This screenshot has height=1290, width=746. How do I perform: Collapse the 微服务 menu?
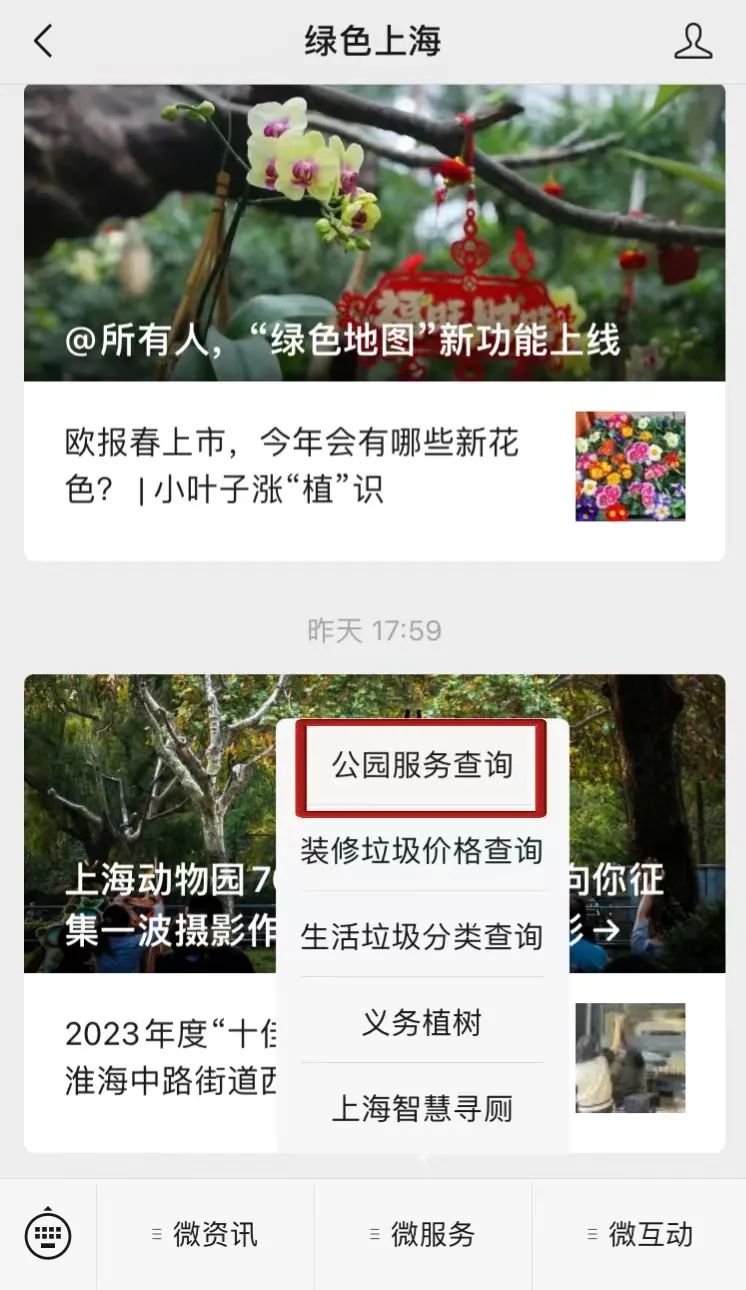click(x=423, y=1235)
